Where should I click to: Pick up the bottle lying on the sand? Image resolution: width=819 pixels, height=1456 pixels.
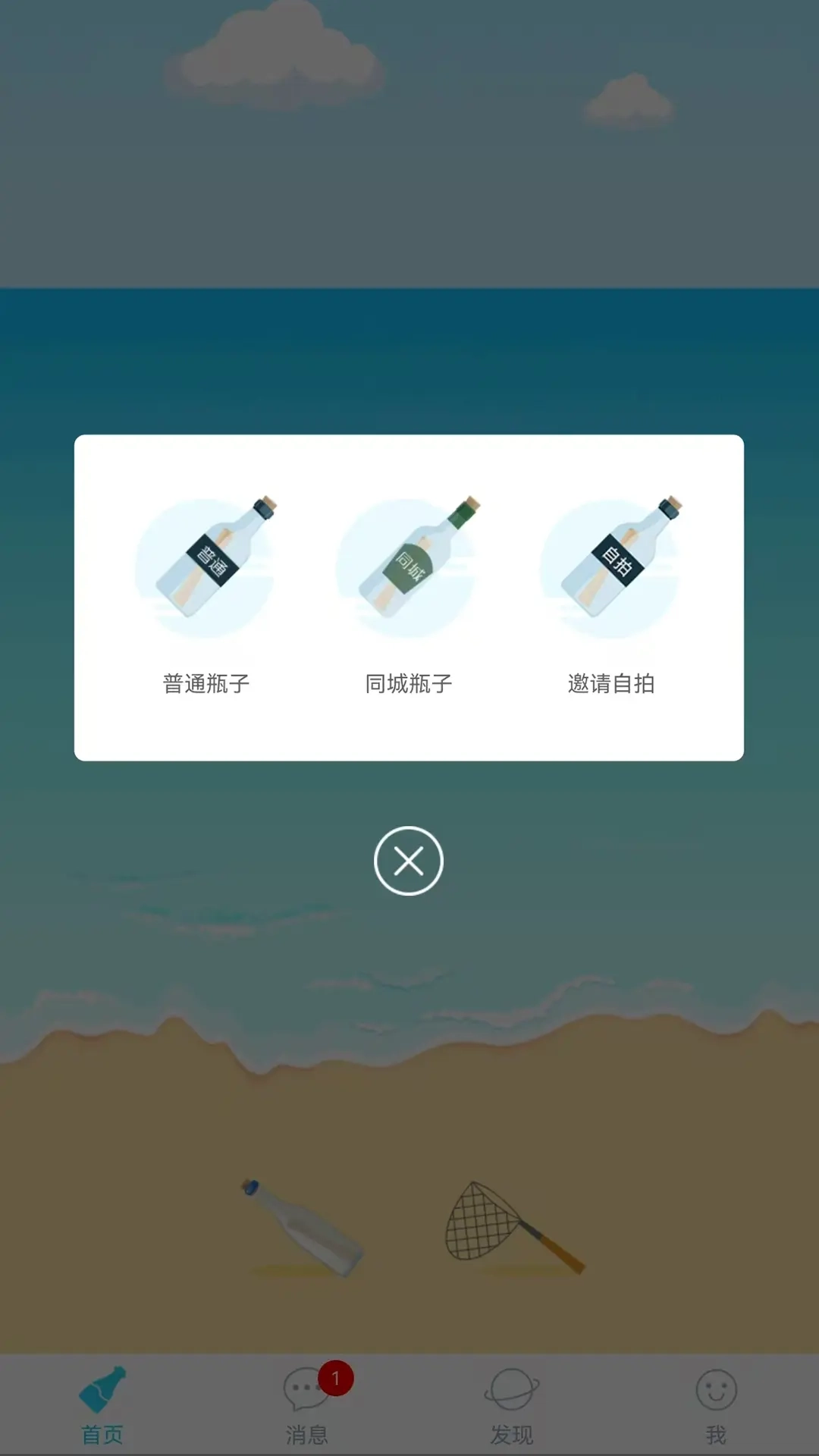pos(296,1228)
